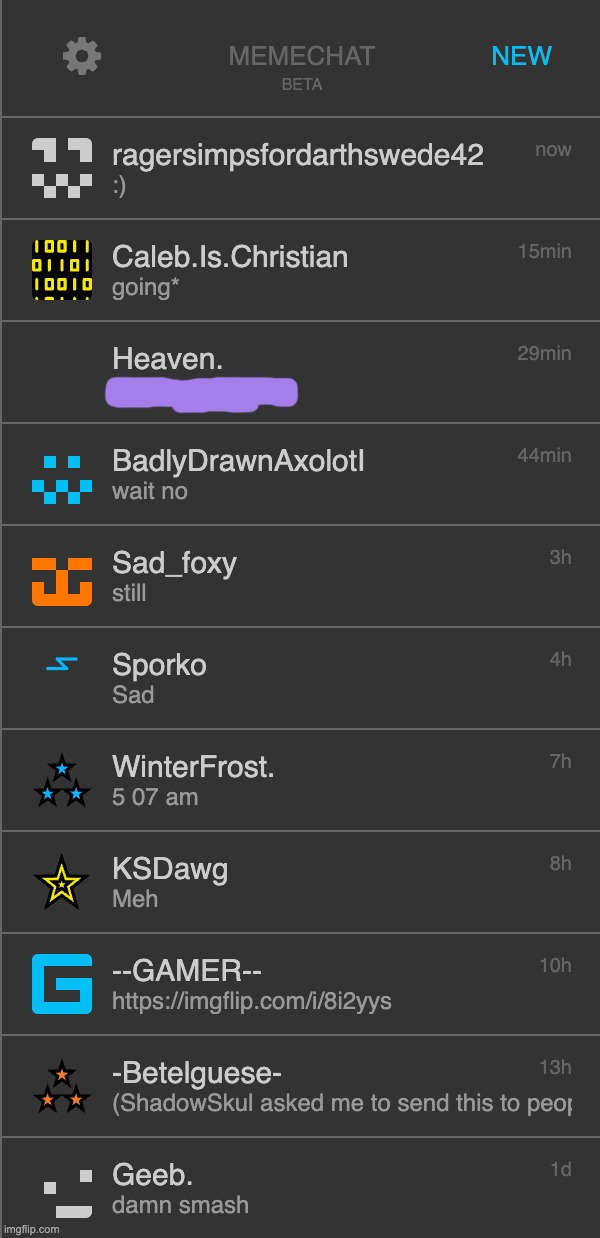600x1238 pixels.
Task: Open chat with ragersimpsfordarthswede42
Action: 298,167
